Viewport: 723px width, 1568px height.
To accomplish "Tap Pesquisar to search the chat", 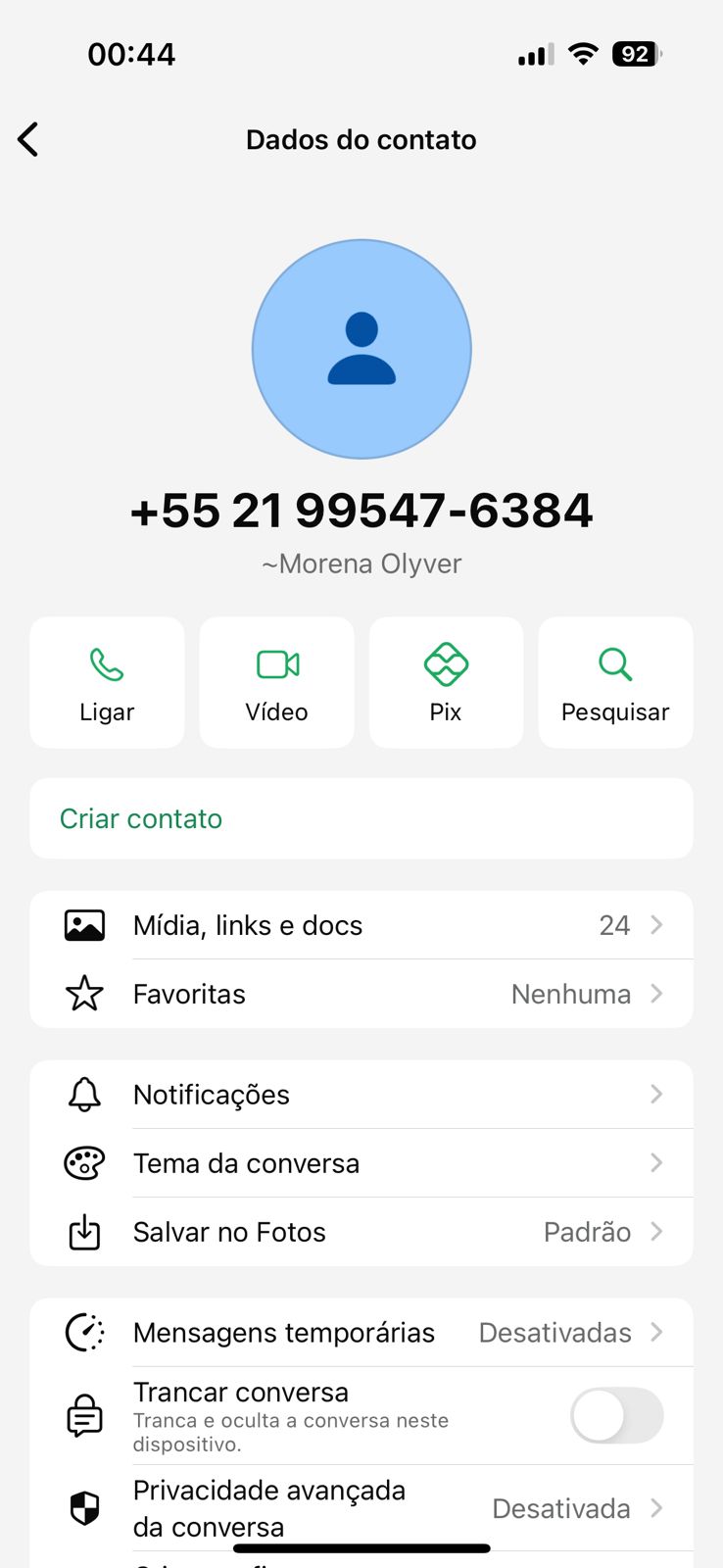I will tap(615, 683).
